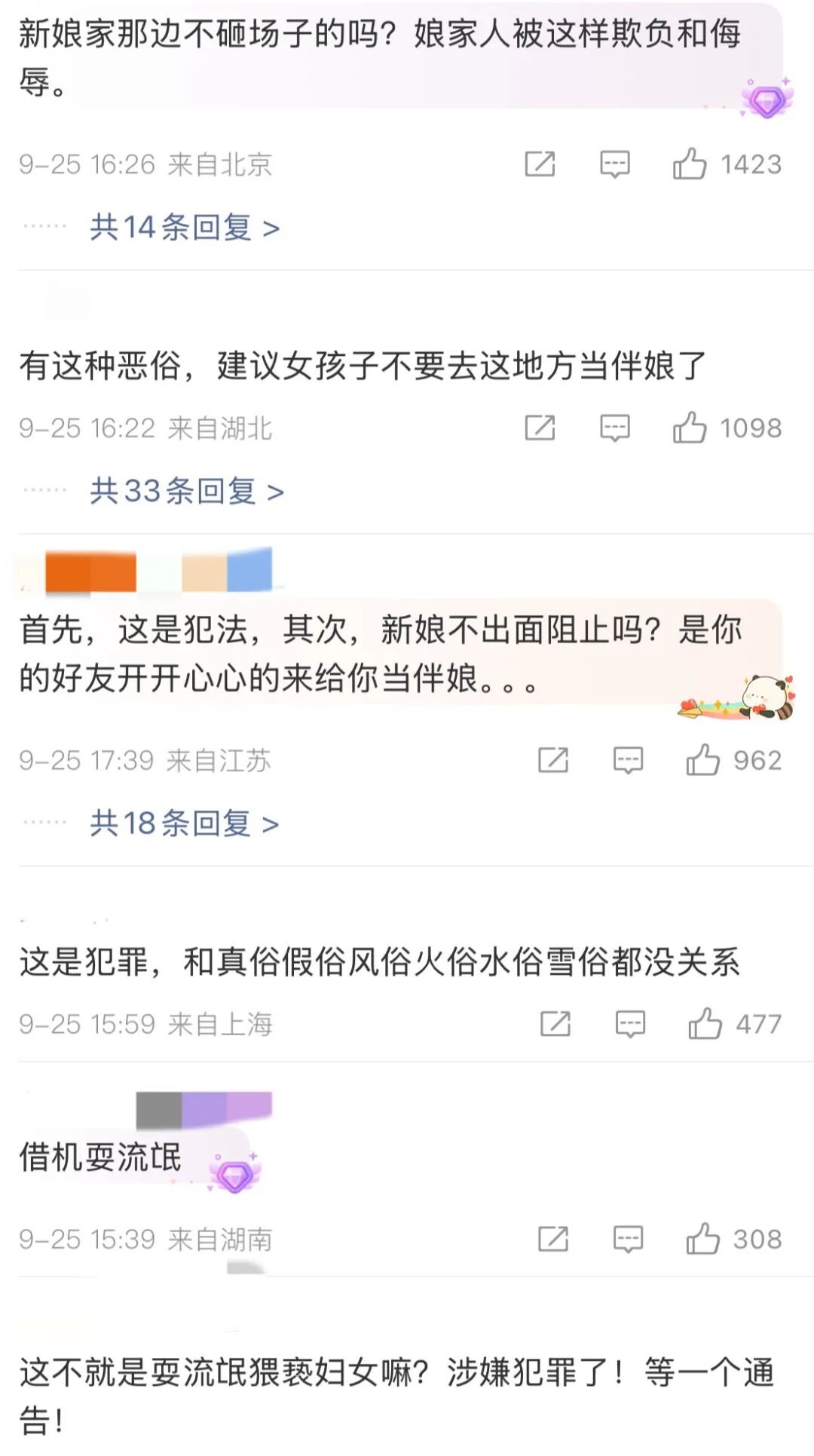Image resolution: width=814 pixels, height=1456 pixels.
Task: Reply to the comment posted from 江苏
Action: point(628,760)
